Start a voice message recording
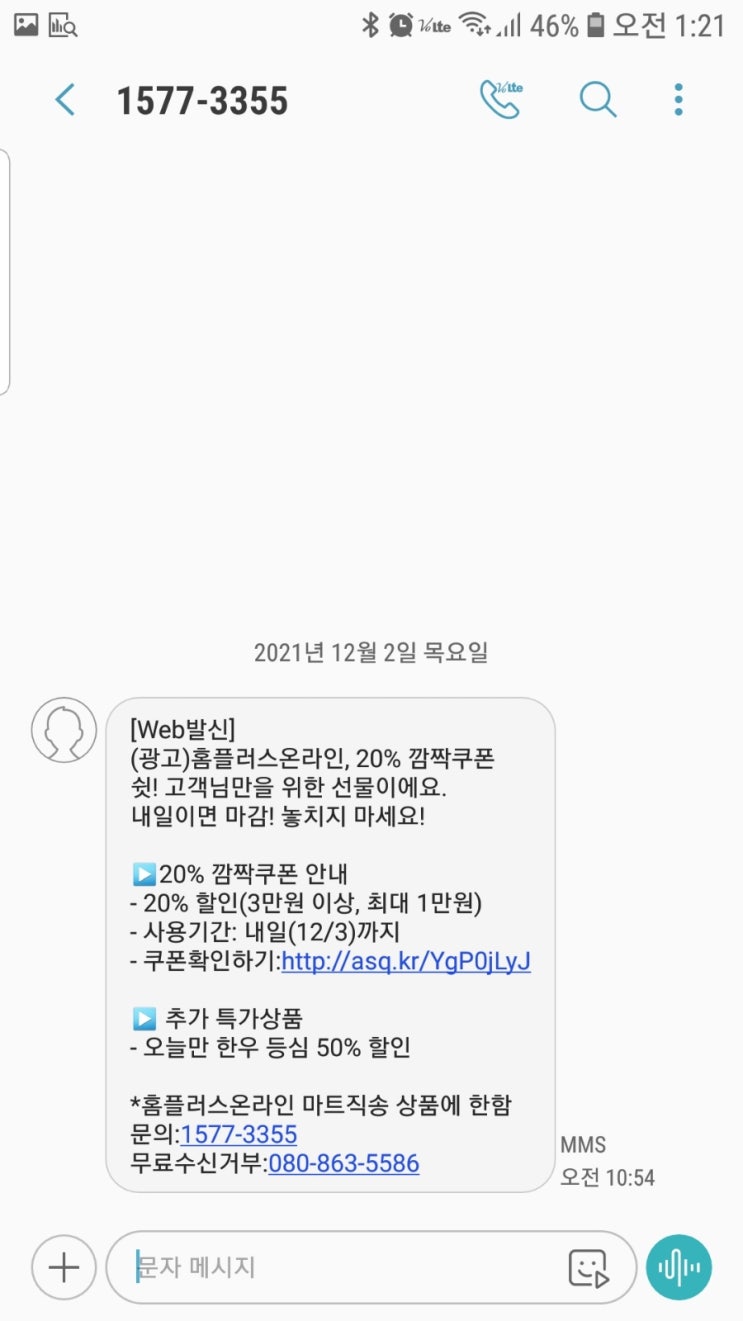The width and height of the screenshot is (743, 1321). click(x=679, y=1268)
